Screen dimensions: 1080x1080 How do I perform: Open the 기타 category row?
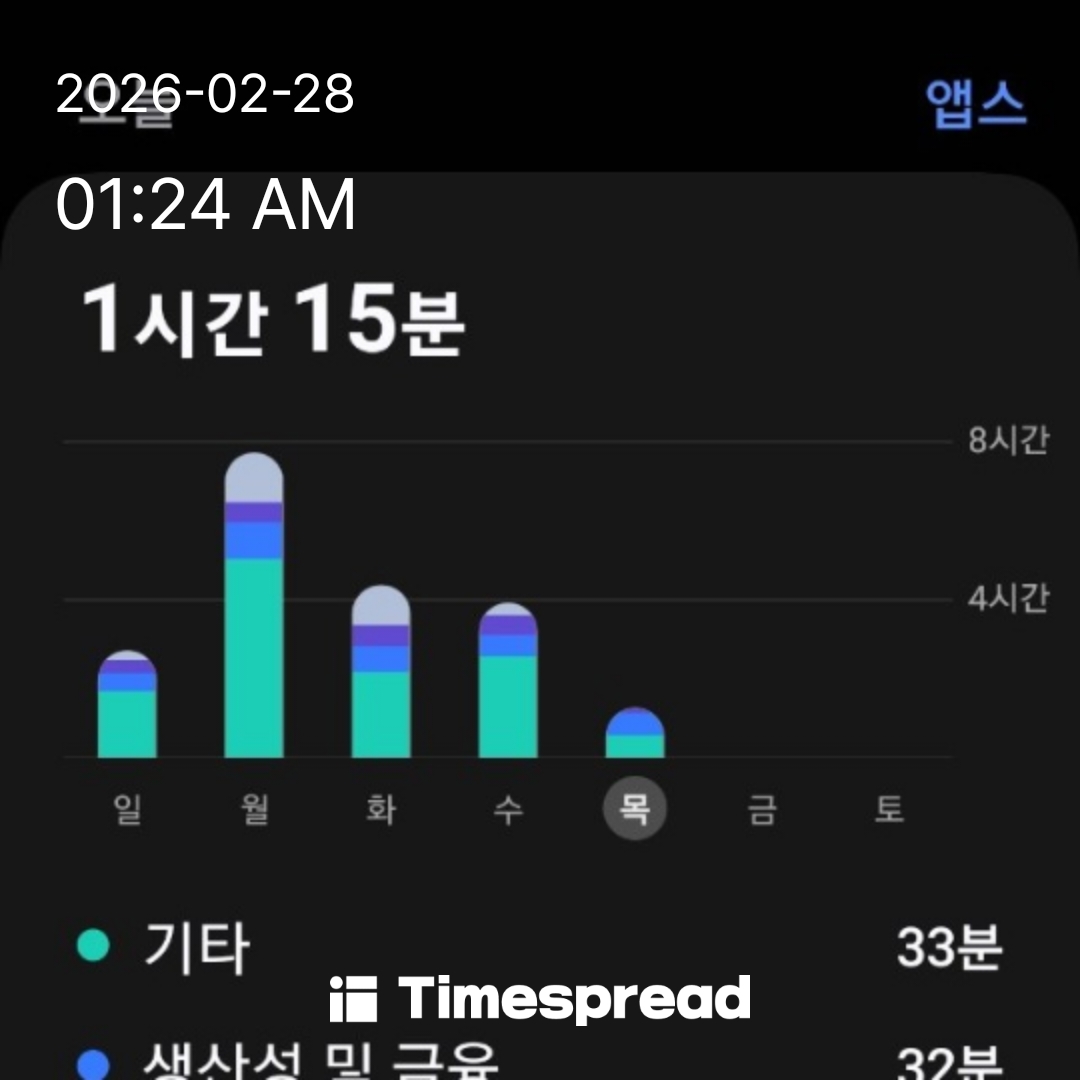pyautogui.click(x=540, y=947)
